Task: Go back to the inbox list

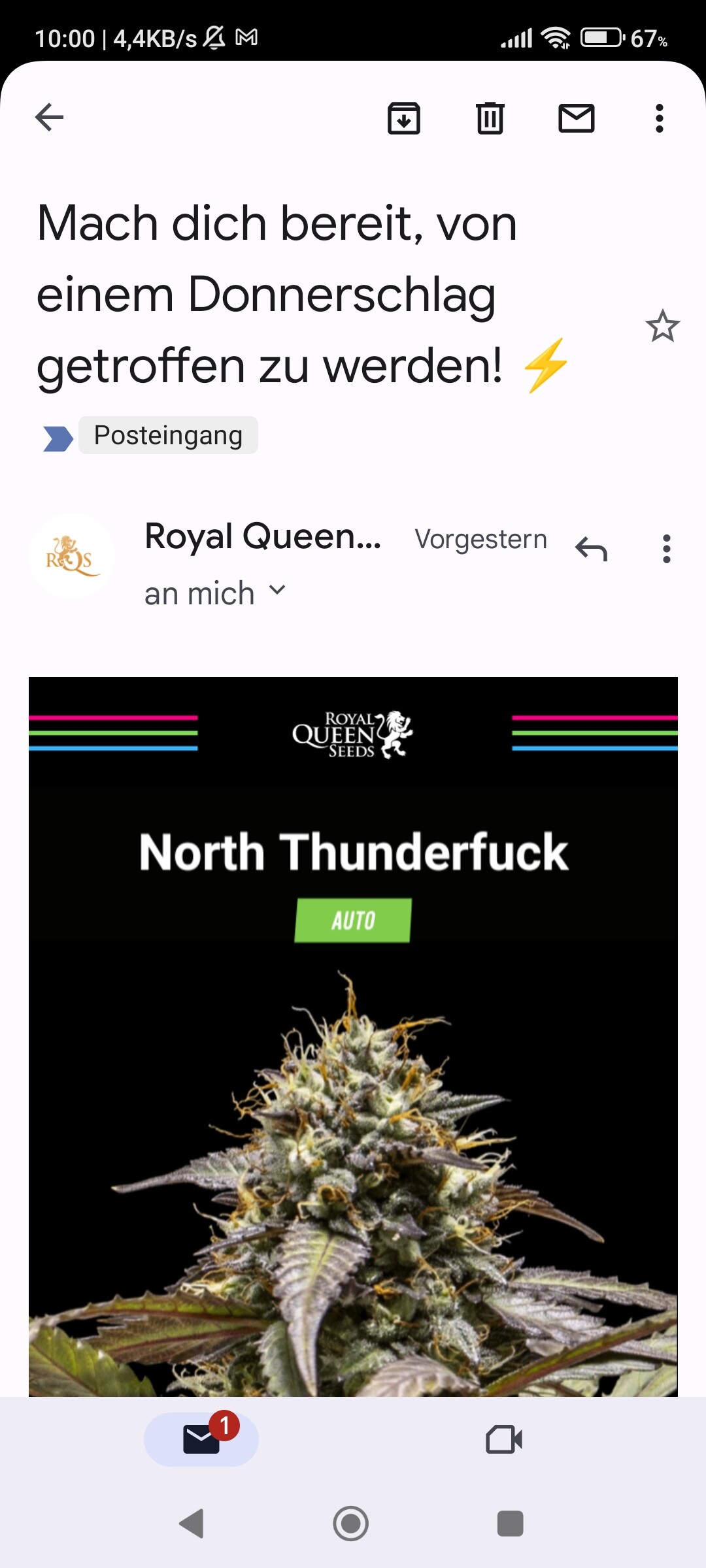Action: click(49, 118)
